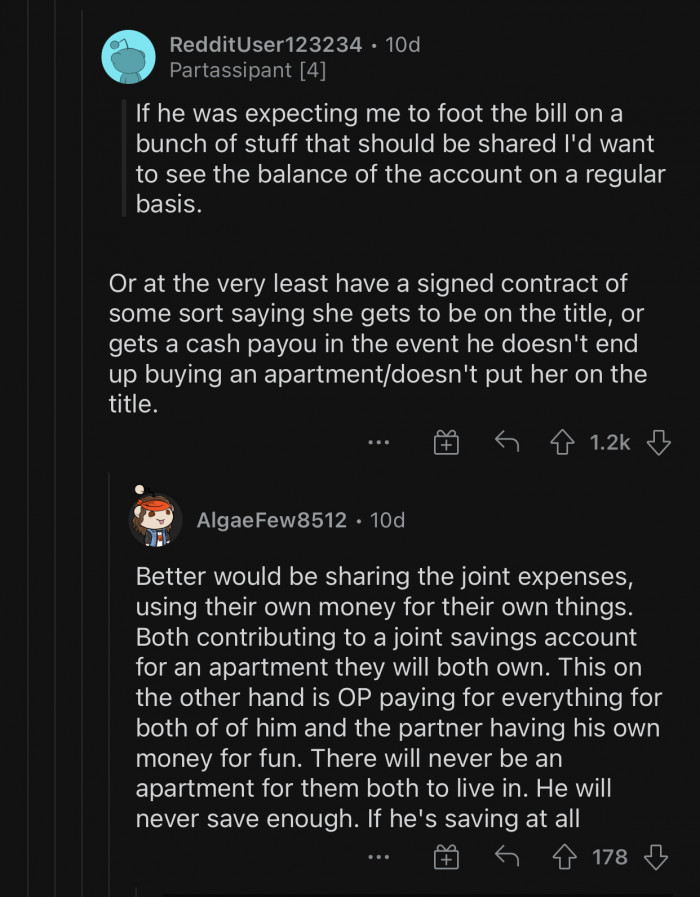This screenshot has height=897, width=700.
Task: Open AlgaeFew8512's profile avatar
Action: (155, 519)
